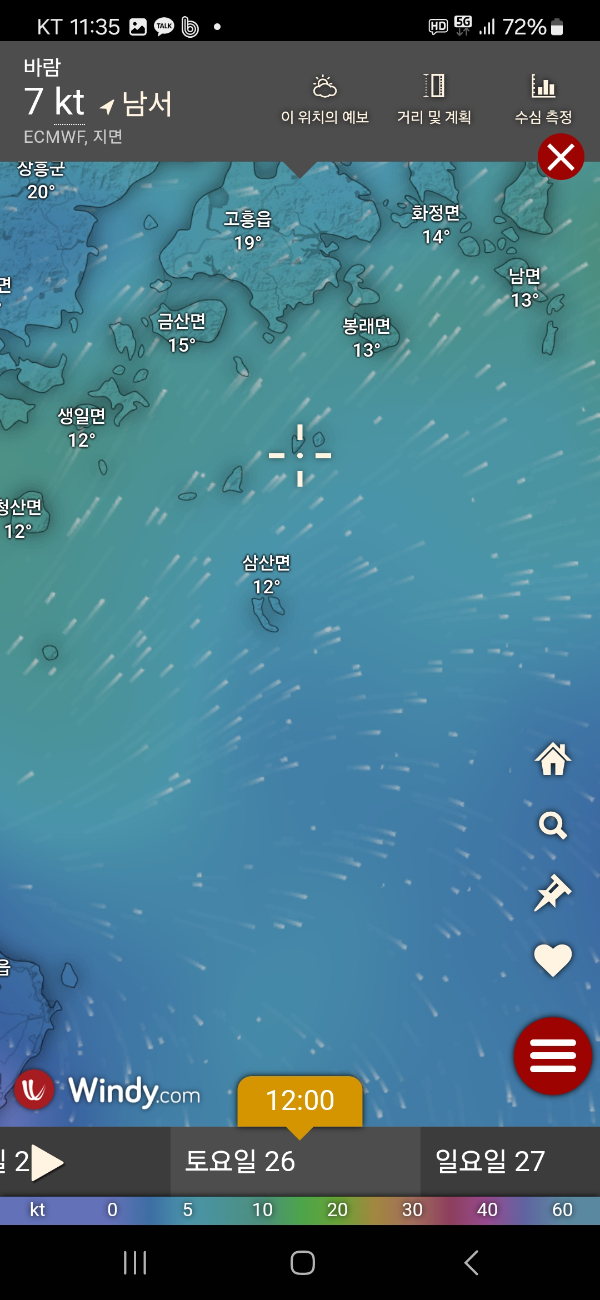Open 이 위치의 예보 forecast for this location

(324, 99)
